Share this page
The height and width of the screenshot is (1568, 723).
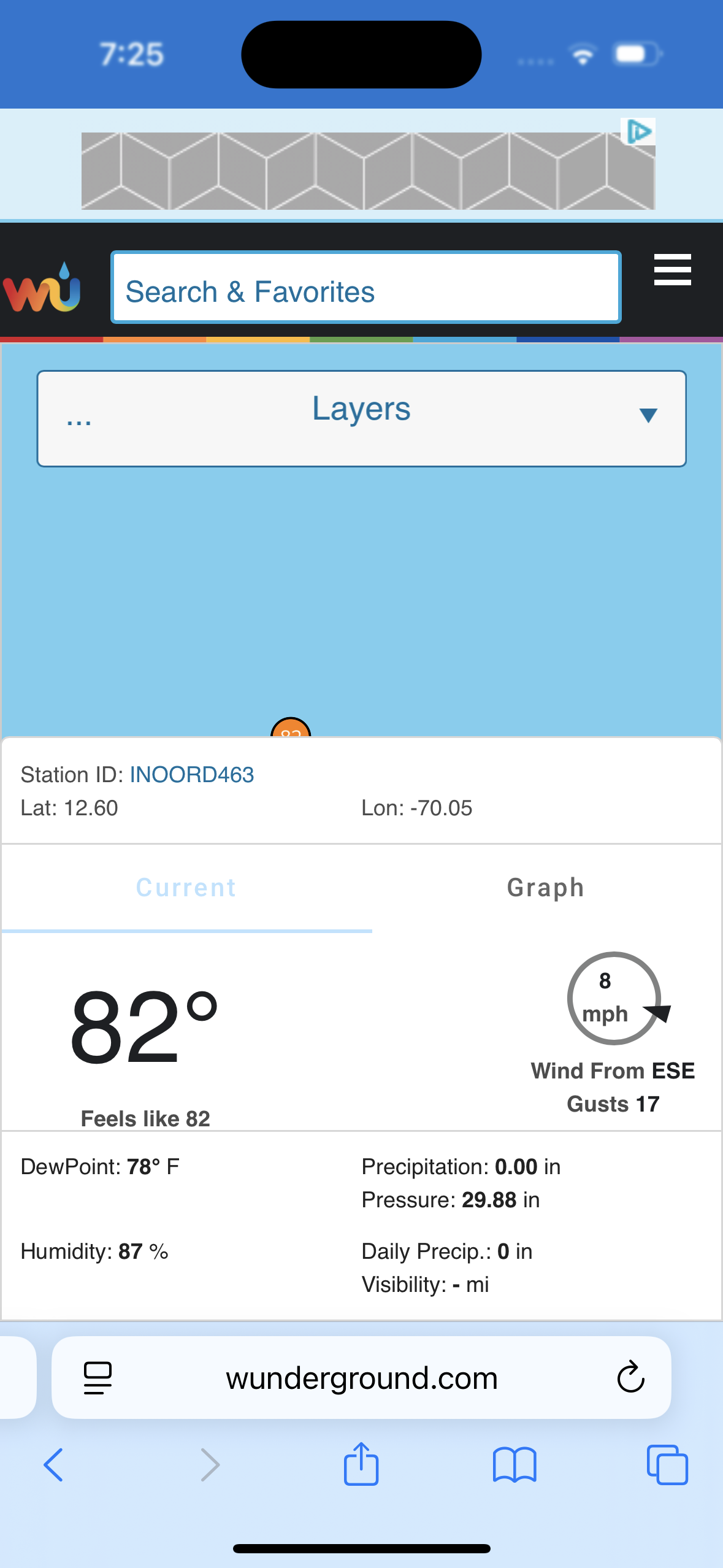(361, 1464)
